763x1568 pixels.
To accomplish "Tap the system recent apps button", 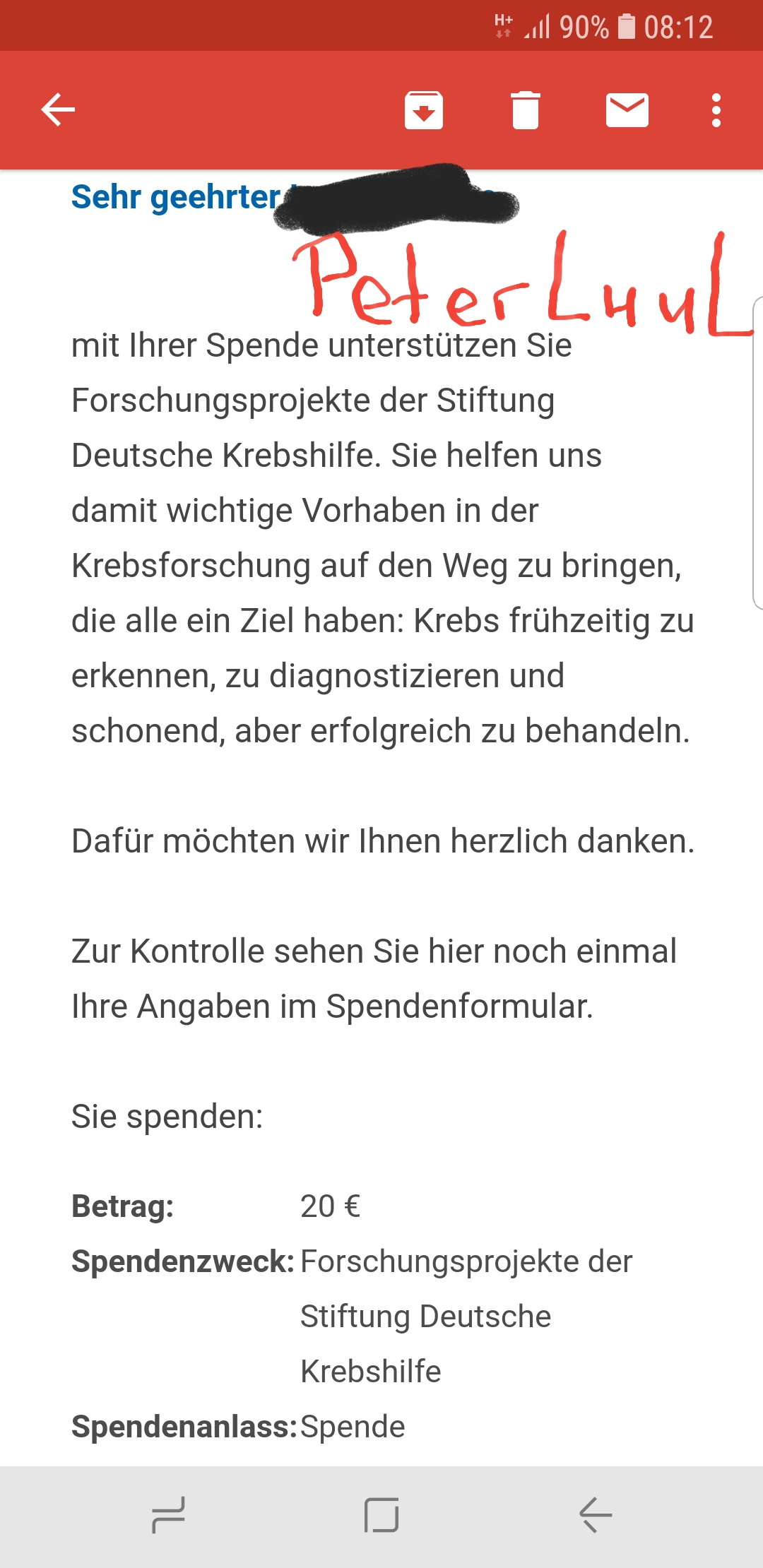I will [x=169, y=1516].
